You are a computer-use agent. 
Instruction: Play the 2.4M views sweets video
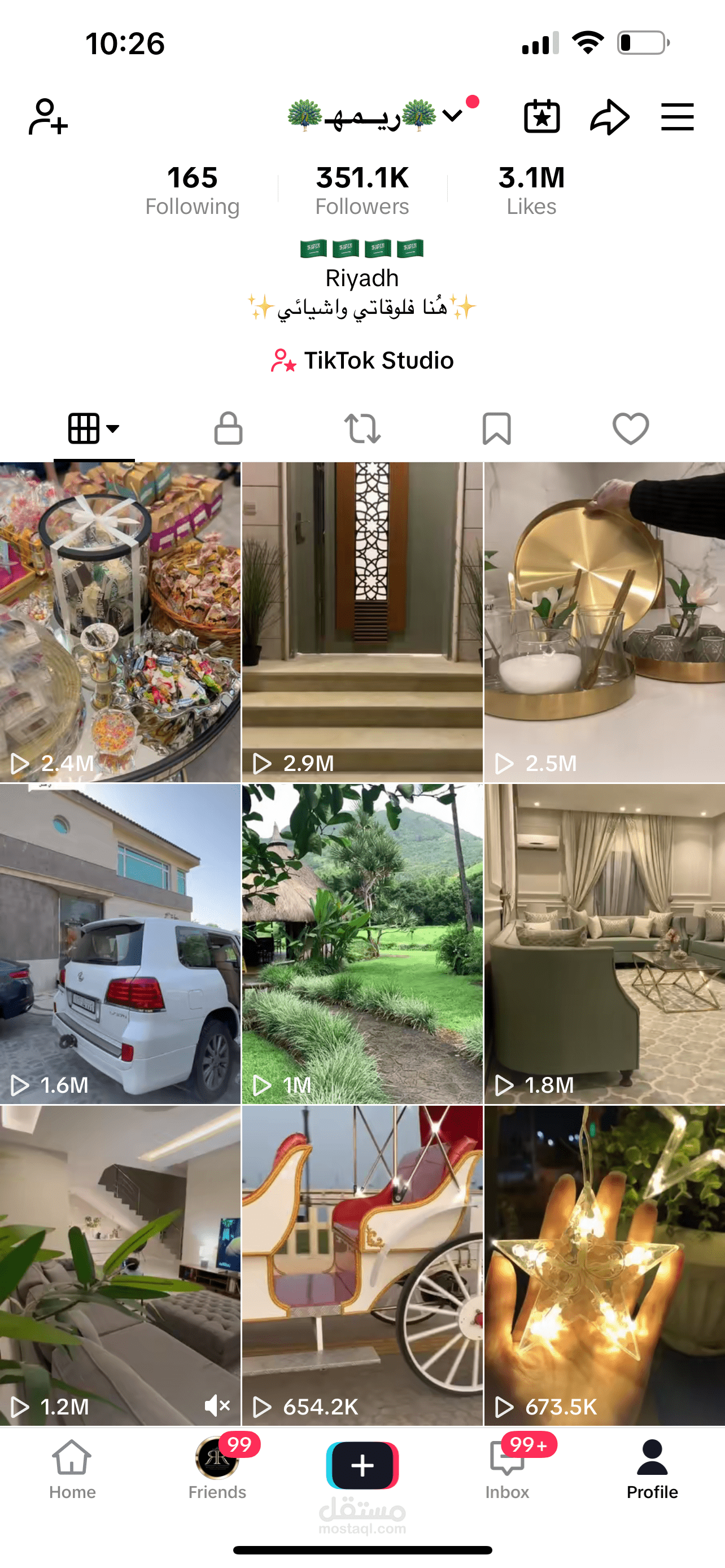tap(120, 621)
